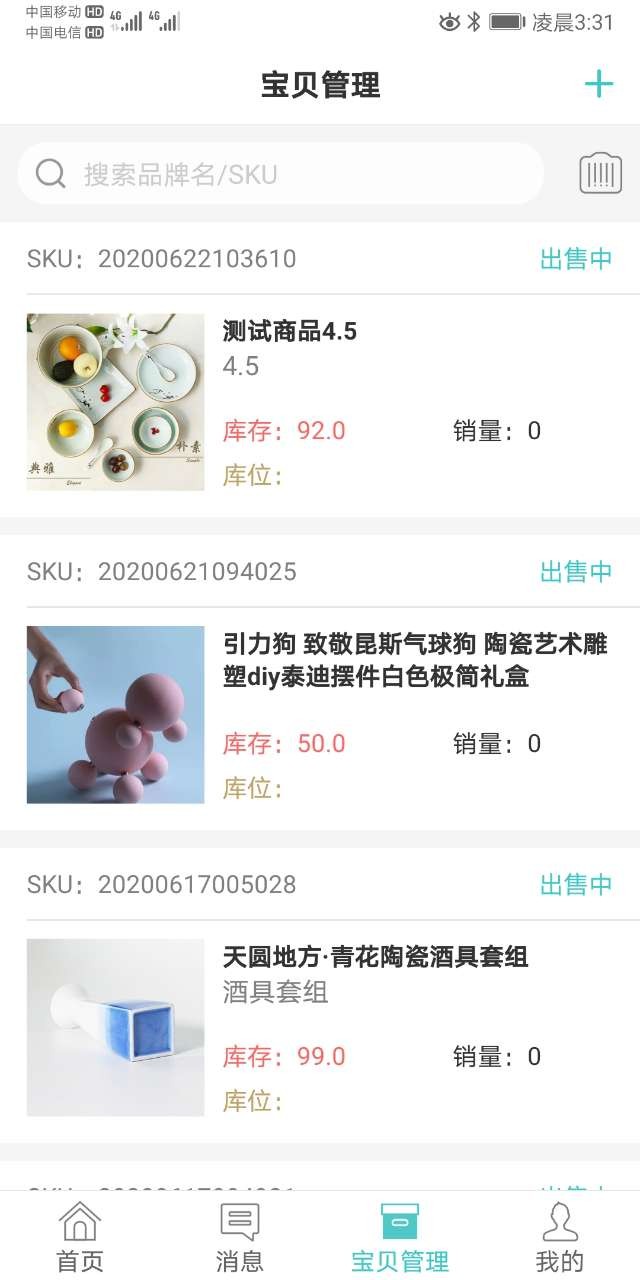Screen dimensions: 640x1280
Task: Switch to the 我的 tab
Action: tap(560, 1237)
